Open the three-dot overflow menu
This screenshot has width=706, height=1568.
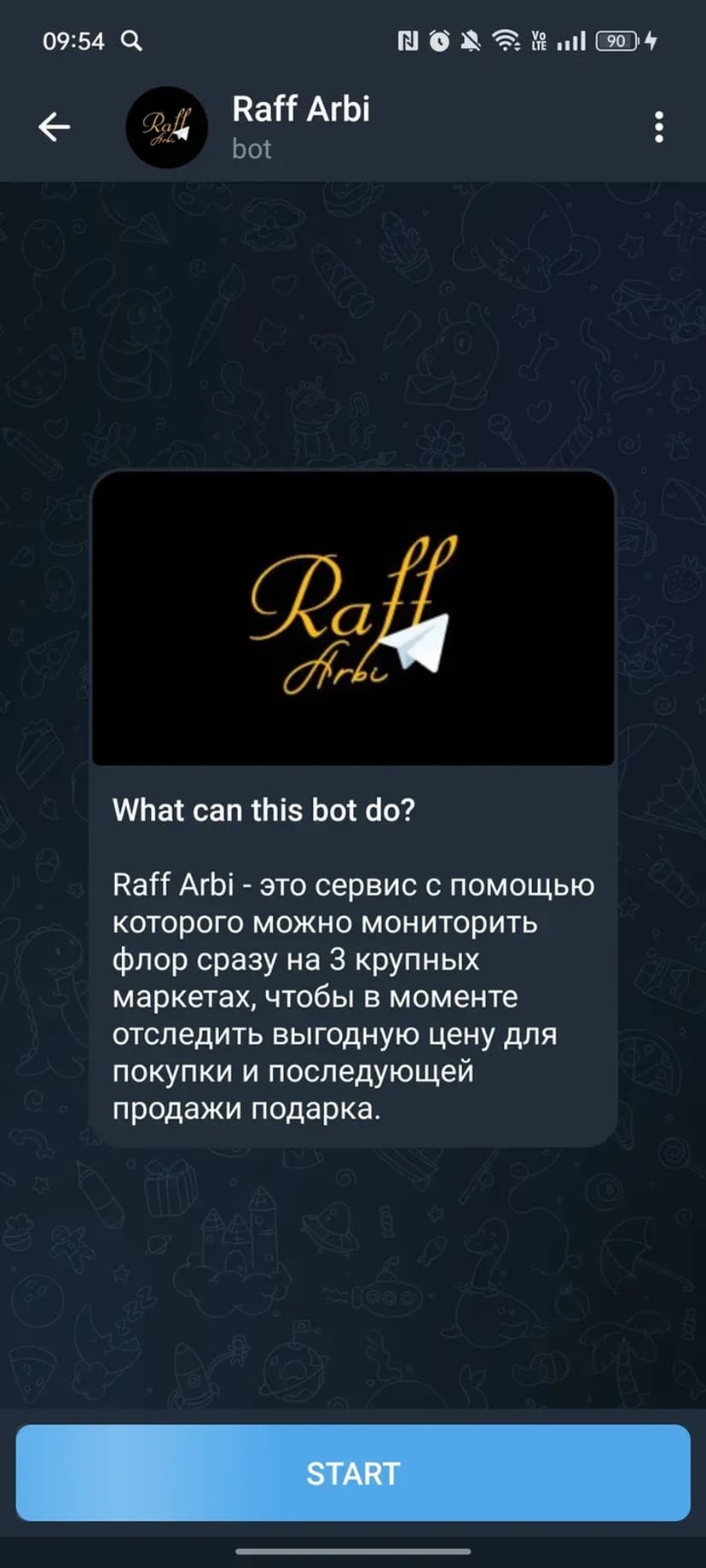coord(658,127)
